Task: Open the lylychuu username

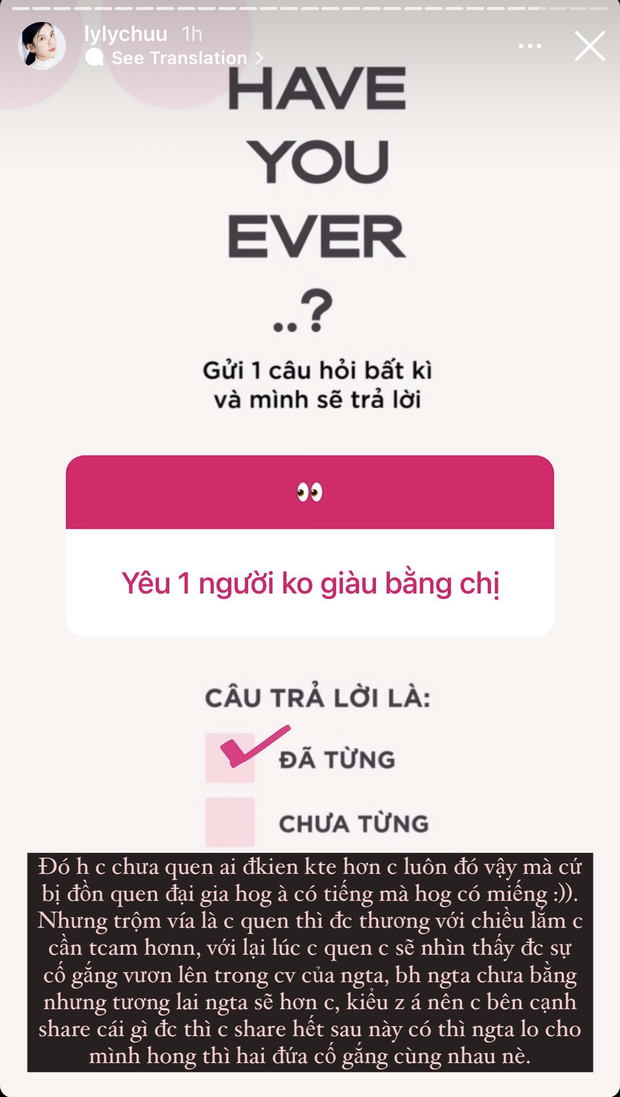Action: (x=126, y=35)
